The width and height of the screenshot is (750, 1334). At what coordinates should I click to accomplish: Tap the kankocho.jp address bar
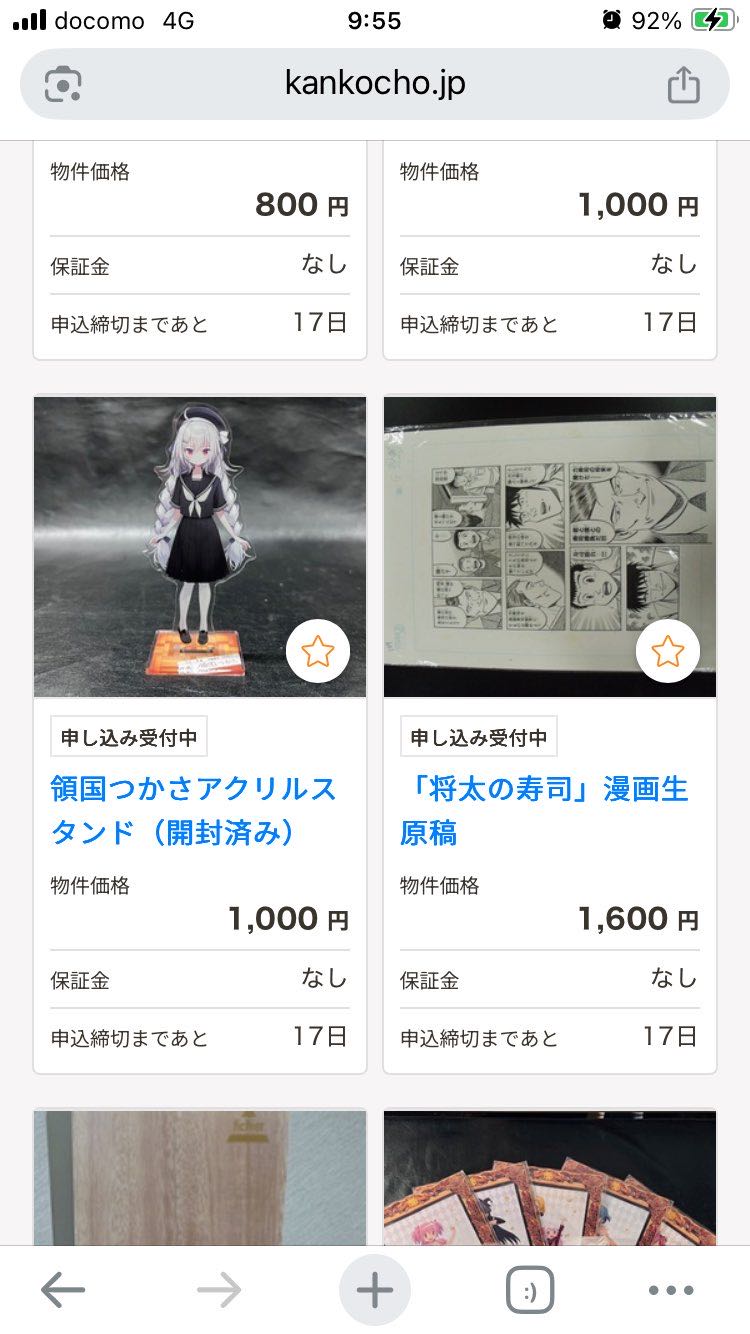pyautogui.click(x=375, y=84)
